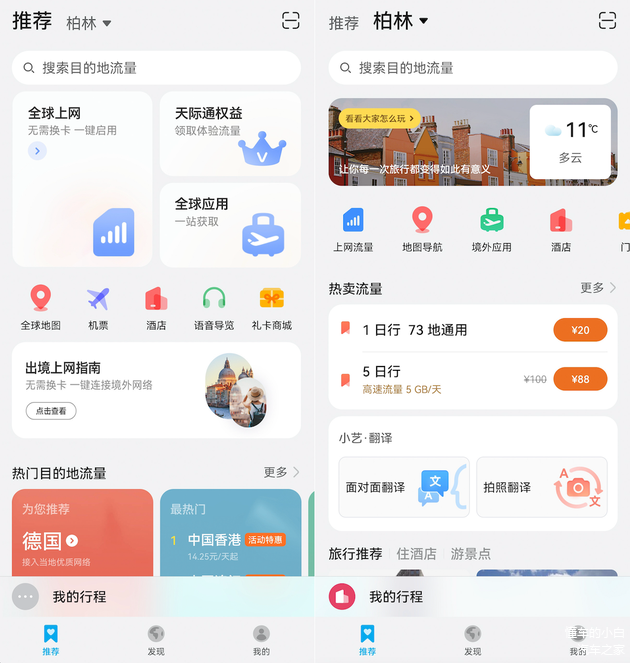Open the 全球应用 card
The image size is (630, 663).
[x=230, y=224]
